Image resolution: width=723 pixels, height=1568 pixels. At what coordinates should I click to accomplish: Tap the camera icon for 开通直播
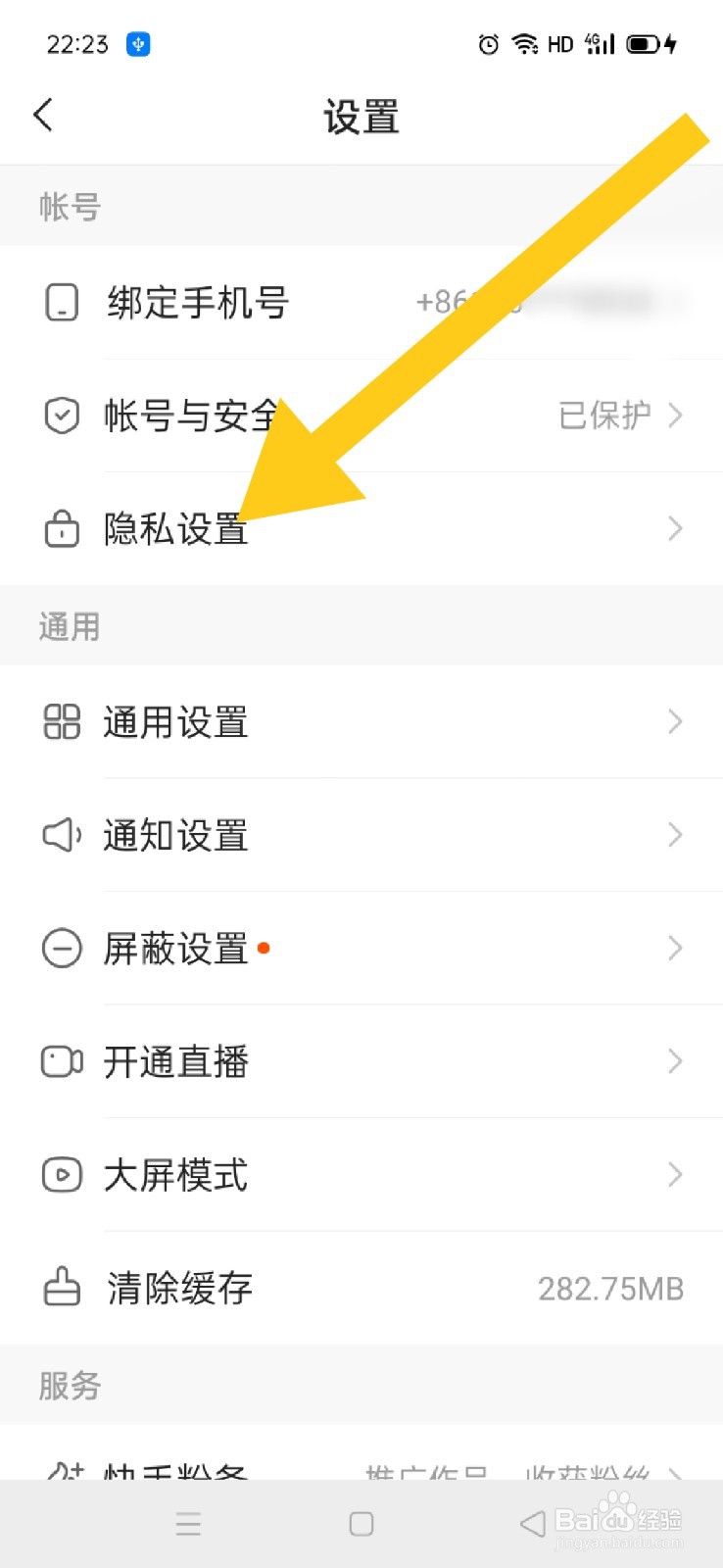coord(61,1061)
